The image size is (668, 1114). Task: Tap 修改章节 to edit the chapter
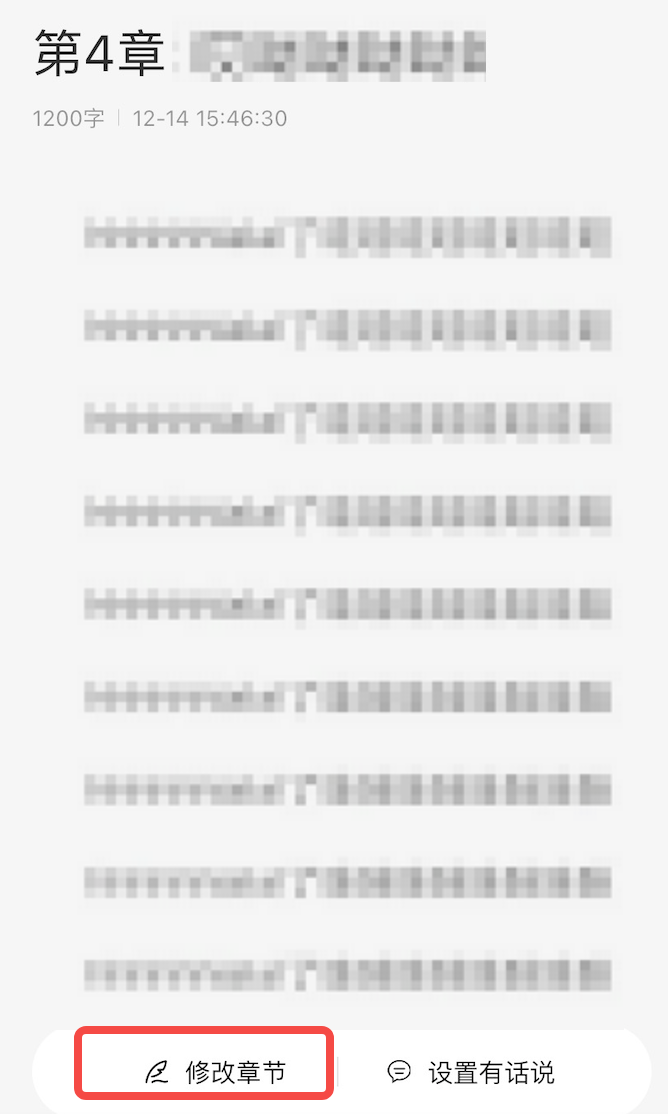pos(215,1073)
